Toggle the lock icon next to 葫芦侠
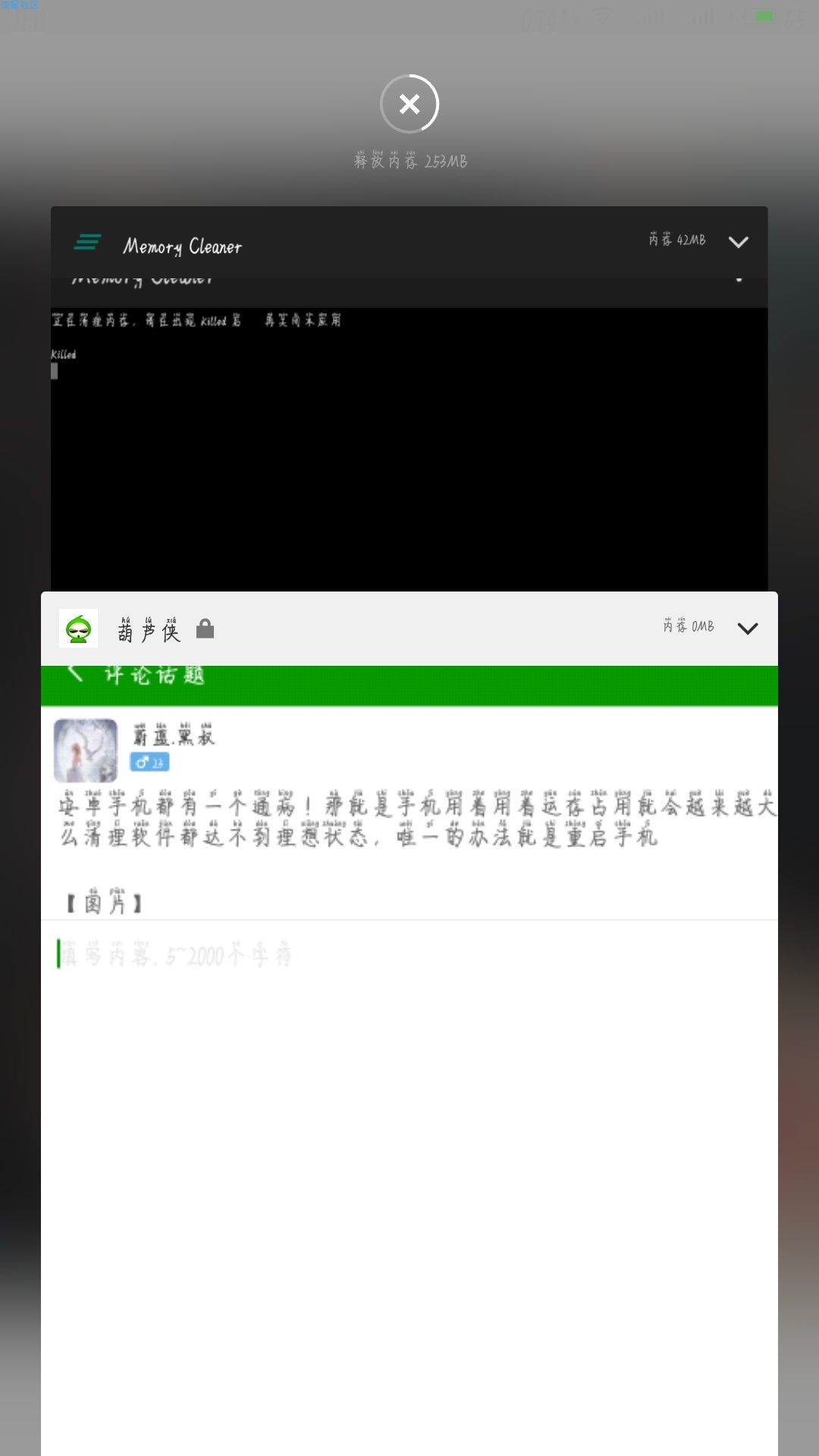The width and height of the screenshot is (819, 1456). click(205, 629)
